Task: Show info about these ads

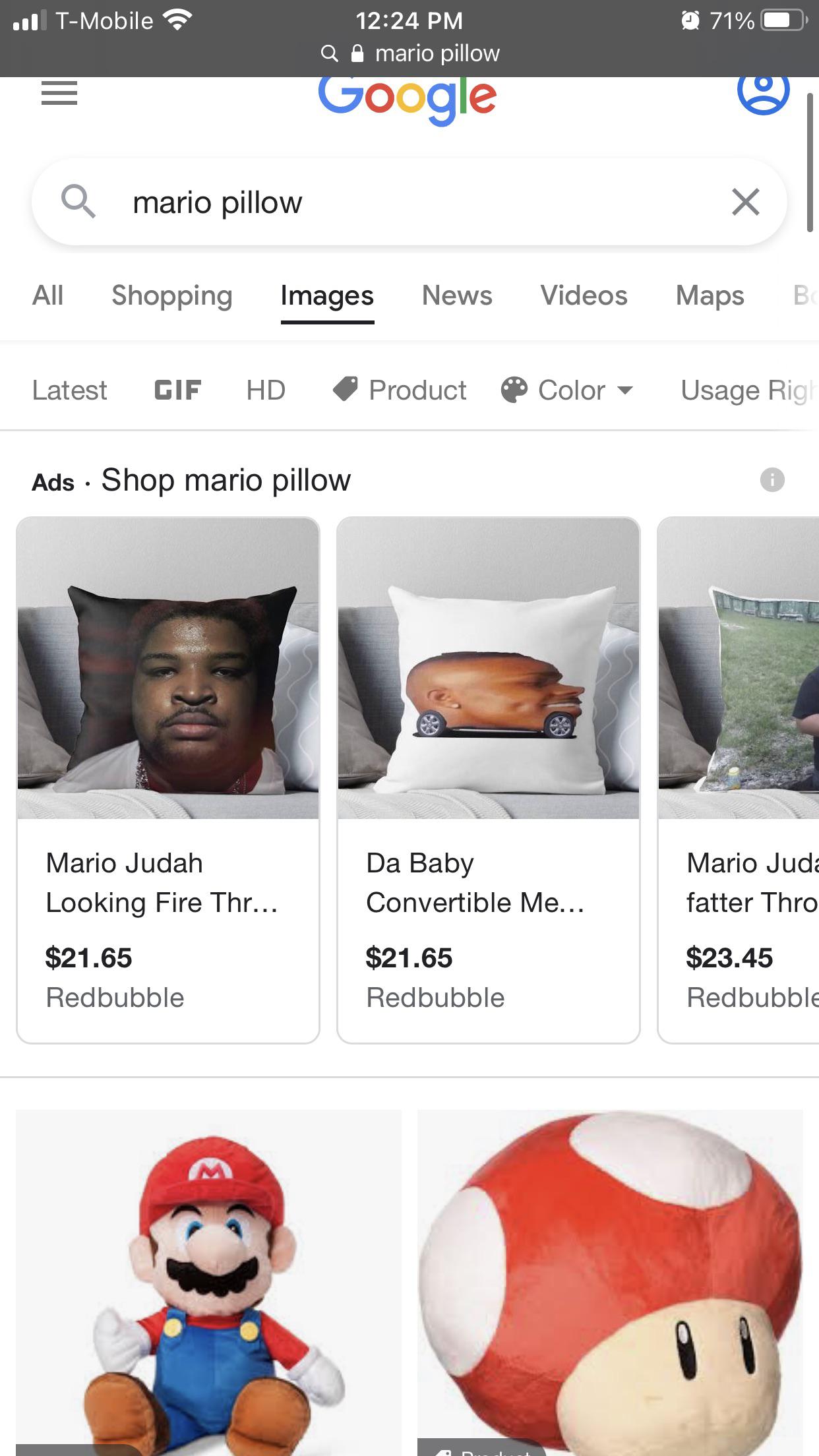Action: 772,479
